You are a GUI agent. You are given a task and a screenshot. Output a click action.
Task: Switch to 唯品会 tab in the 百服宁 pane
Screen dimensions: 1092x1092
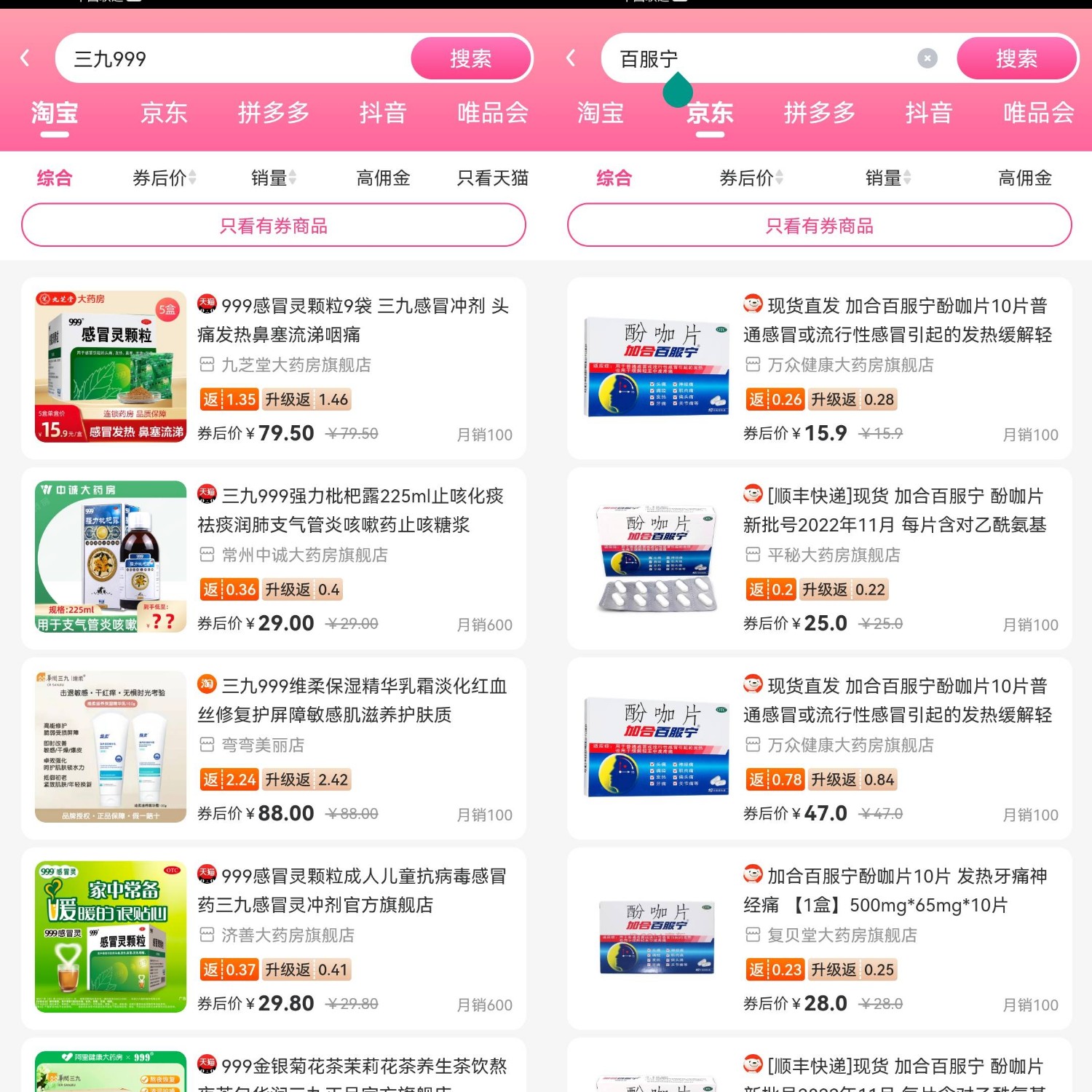click(x=1038, y=113)
